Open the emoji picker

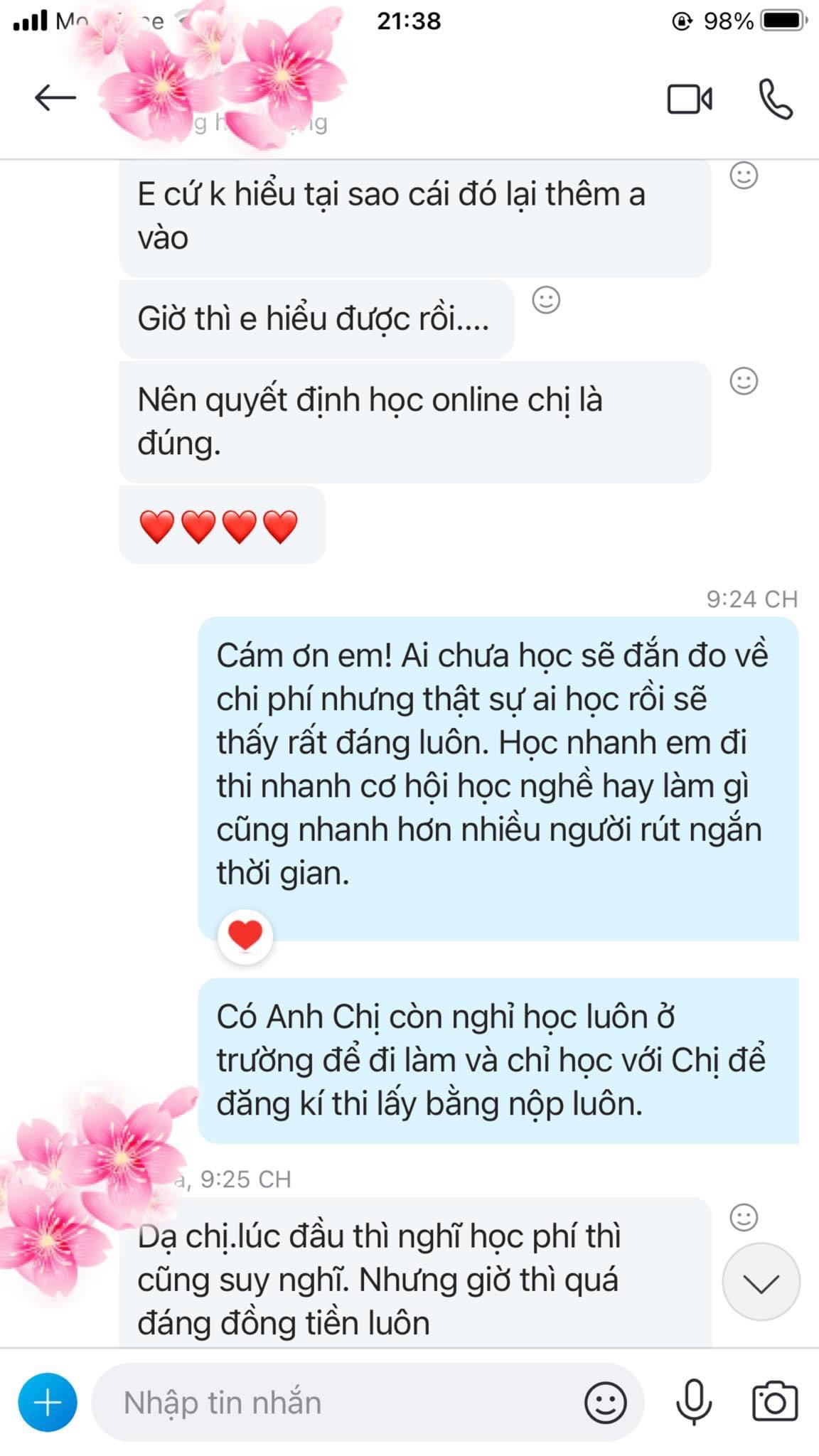605,1403
